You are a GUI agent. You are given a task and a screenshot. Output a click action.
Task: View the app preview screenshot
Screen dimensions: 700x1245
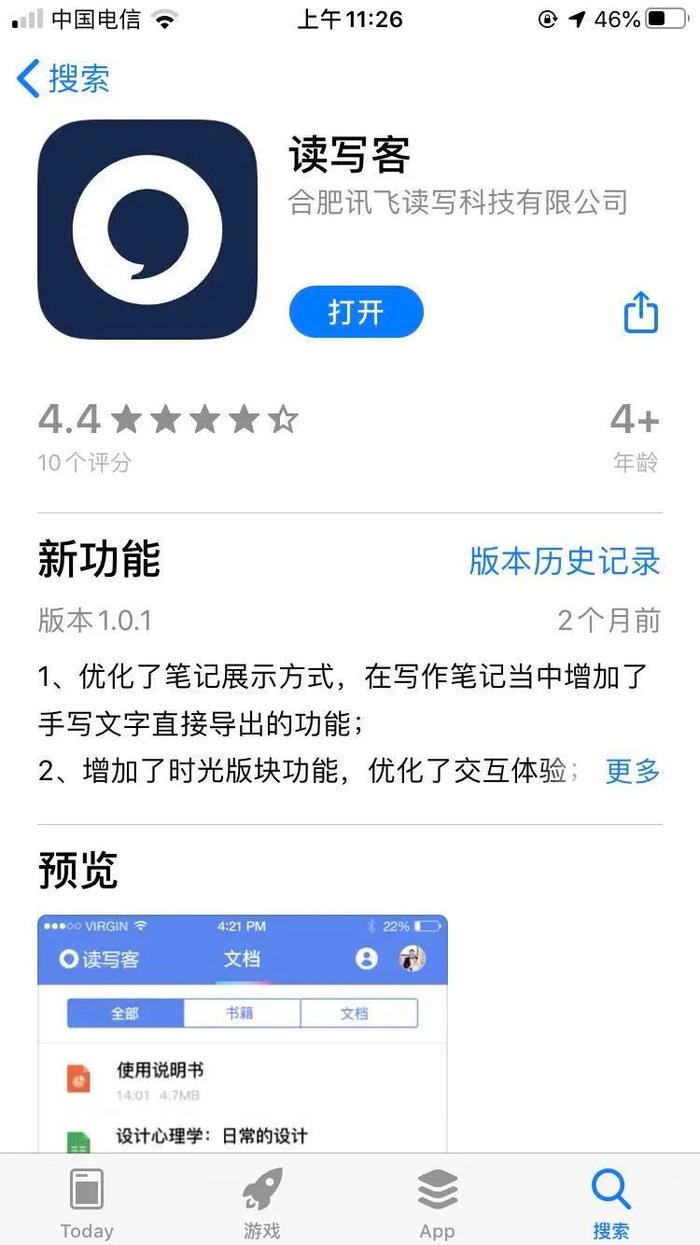tap(242, 1032)
